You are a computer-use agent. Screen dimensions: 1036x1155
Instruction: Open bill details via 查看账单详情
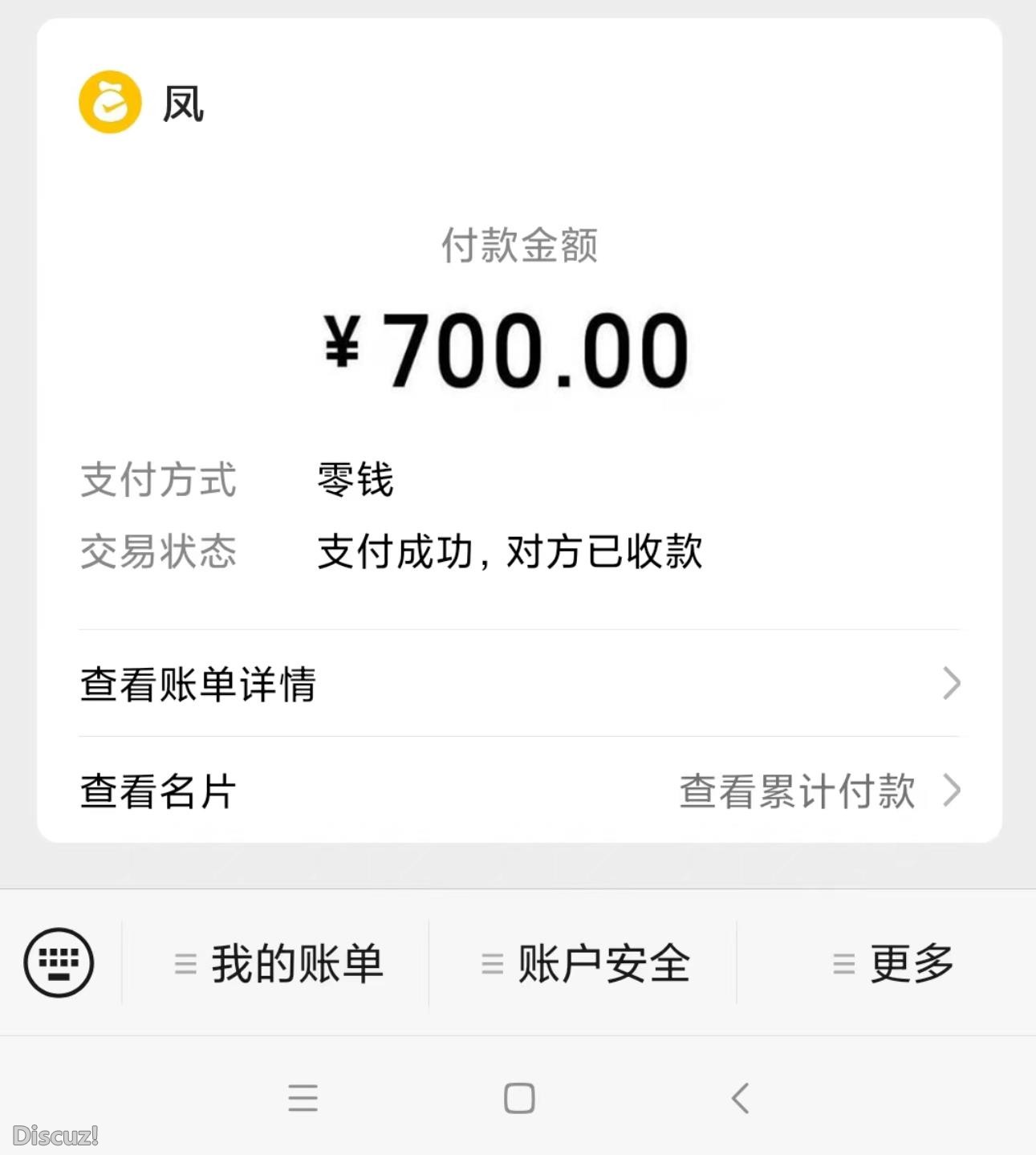tap(197, 684)
